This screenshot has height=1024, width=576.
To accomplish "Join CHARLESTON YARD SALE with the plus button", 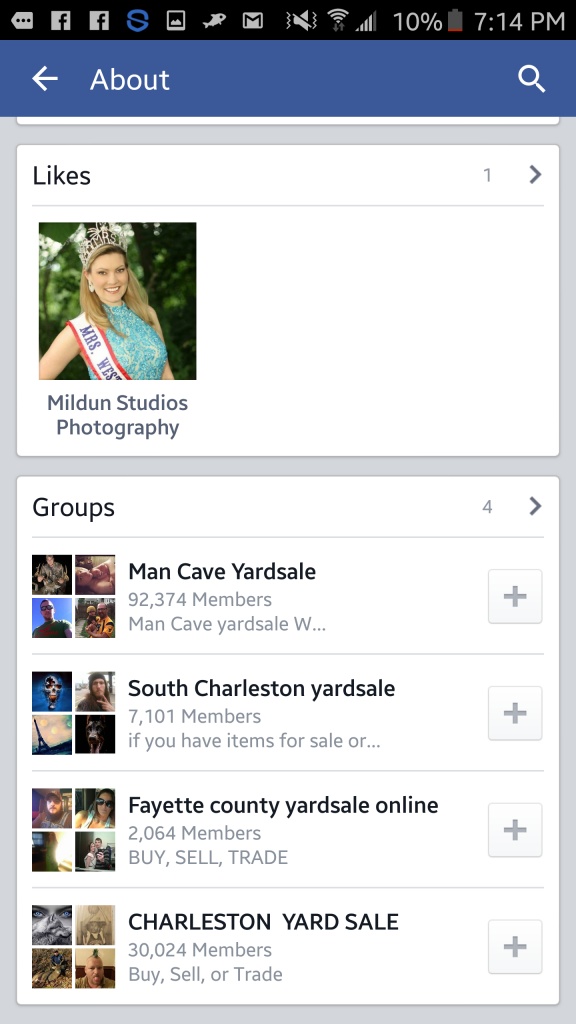I will pos(515,947).
